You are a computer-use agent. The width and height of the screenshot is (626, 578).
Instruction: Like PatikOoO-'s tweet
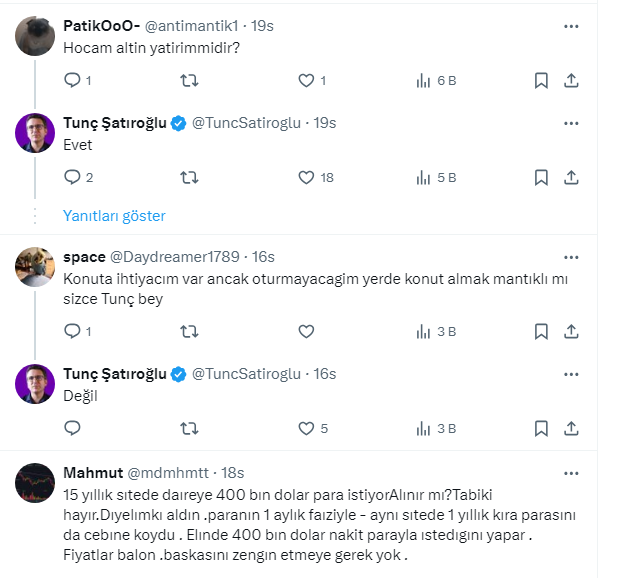click(306, 80)
